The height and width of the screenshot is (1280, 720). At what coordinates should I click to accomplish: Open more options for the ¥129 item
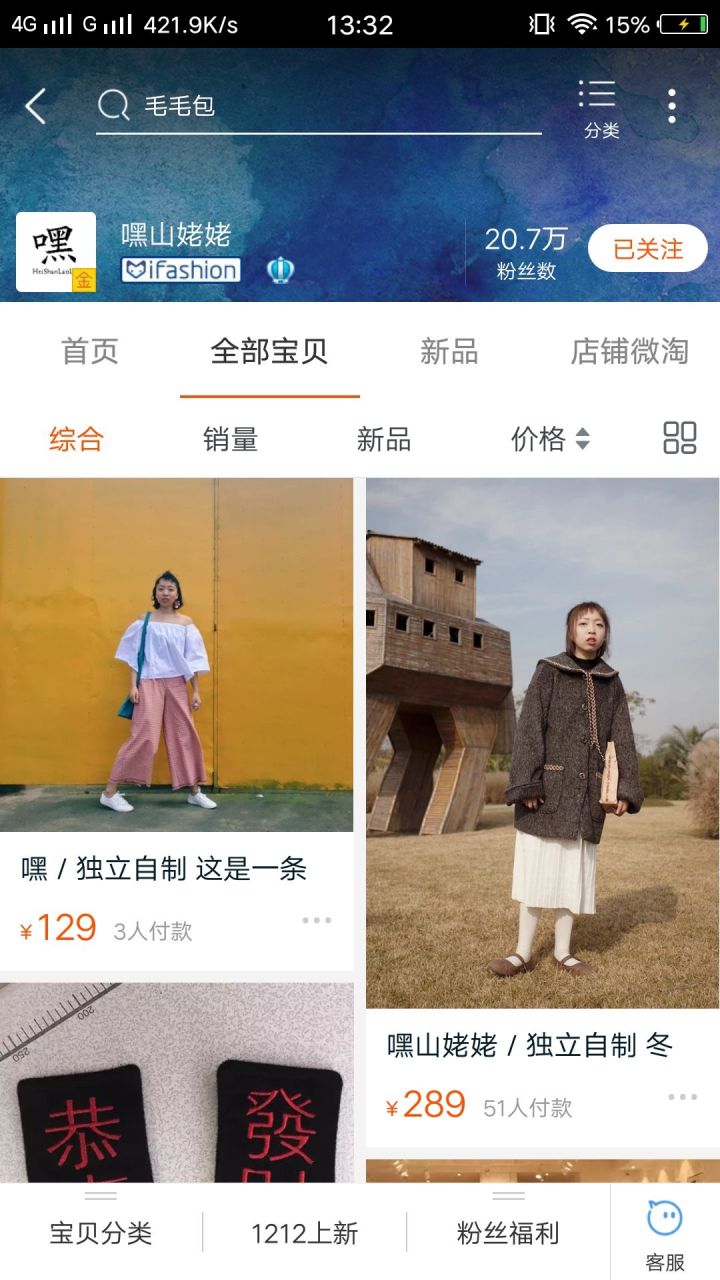tap(316, 921)
